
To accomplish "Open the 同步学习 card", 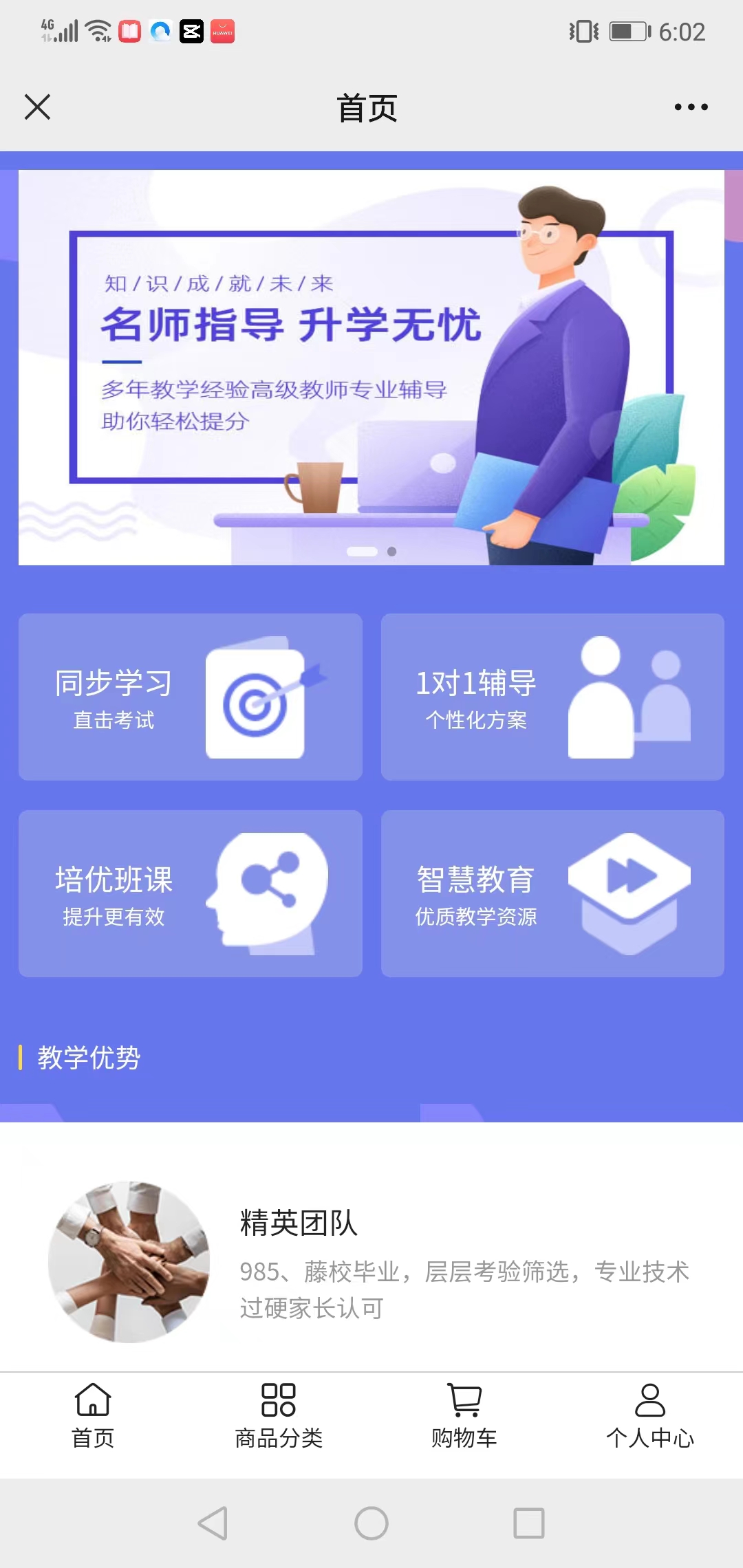I will coord(191,697).
